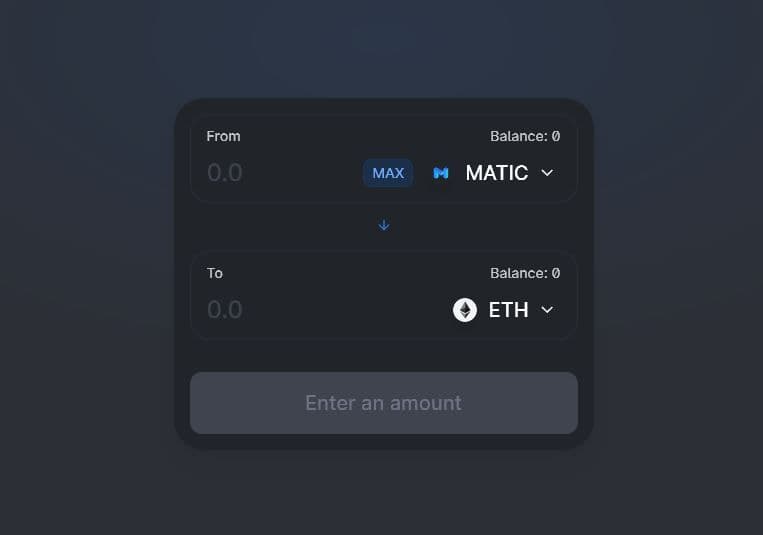Tap the Enter an amount button

(x=383, y=403)
